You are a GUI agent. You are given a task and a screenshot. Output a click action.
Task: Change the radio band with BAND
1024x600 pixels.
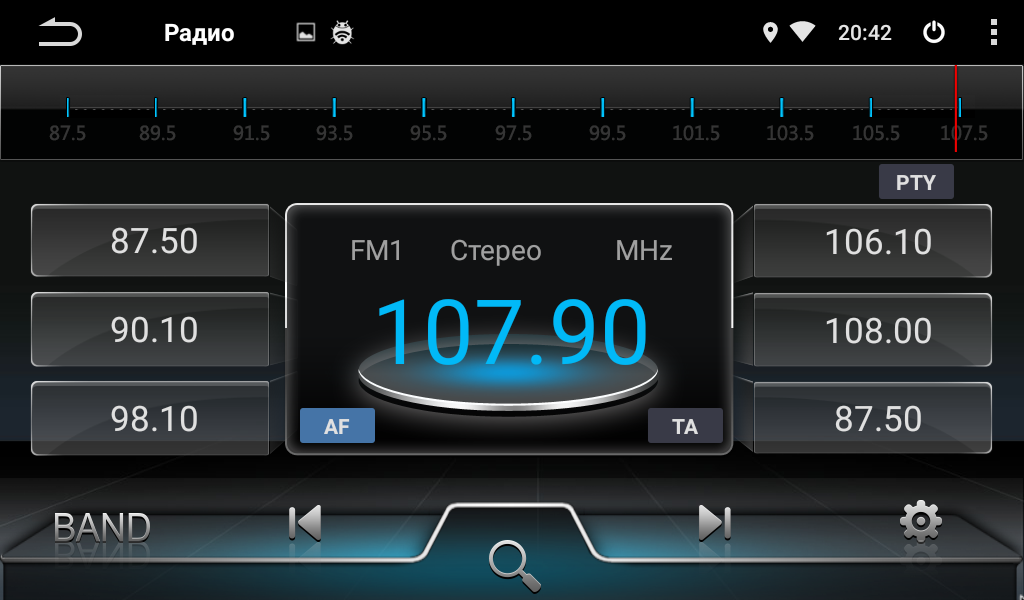click(x=101, y=527)
